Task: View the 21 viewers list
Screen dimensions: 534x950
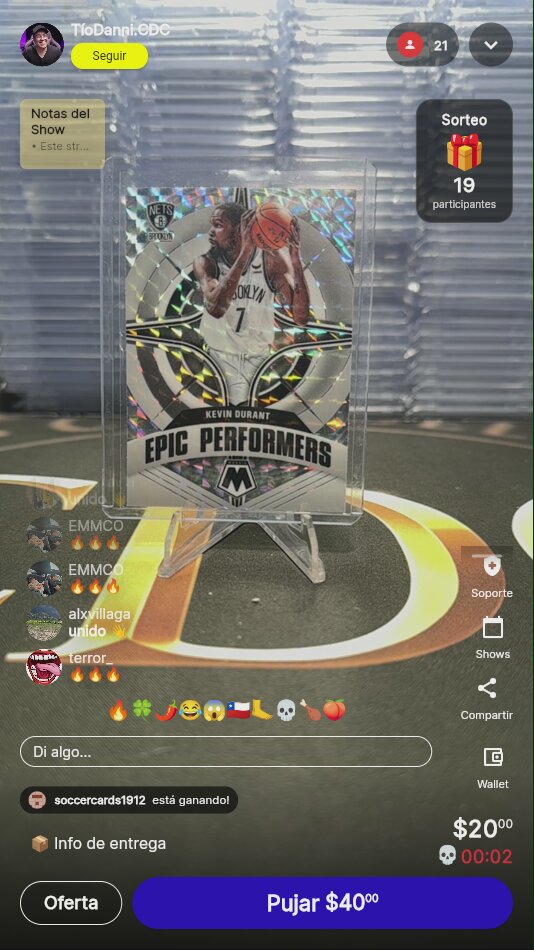Action: pos(422,45)
